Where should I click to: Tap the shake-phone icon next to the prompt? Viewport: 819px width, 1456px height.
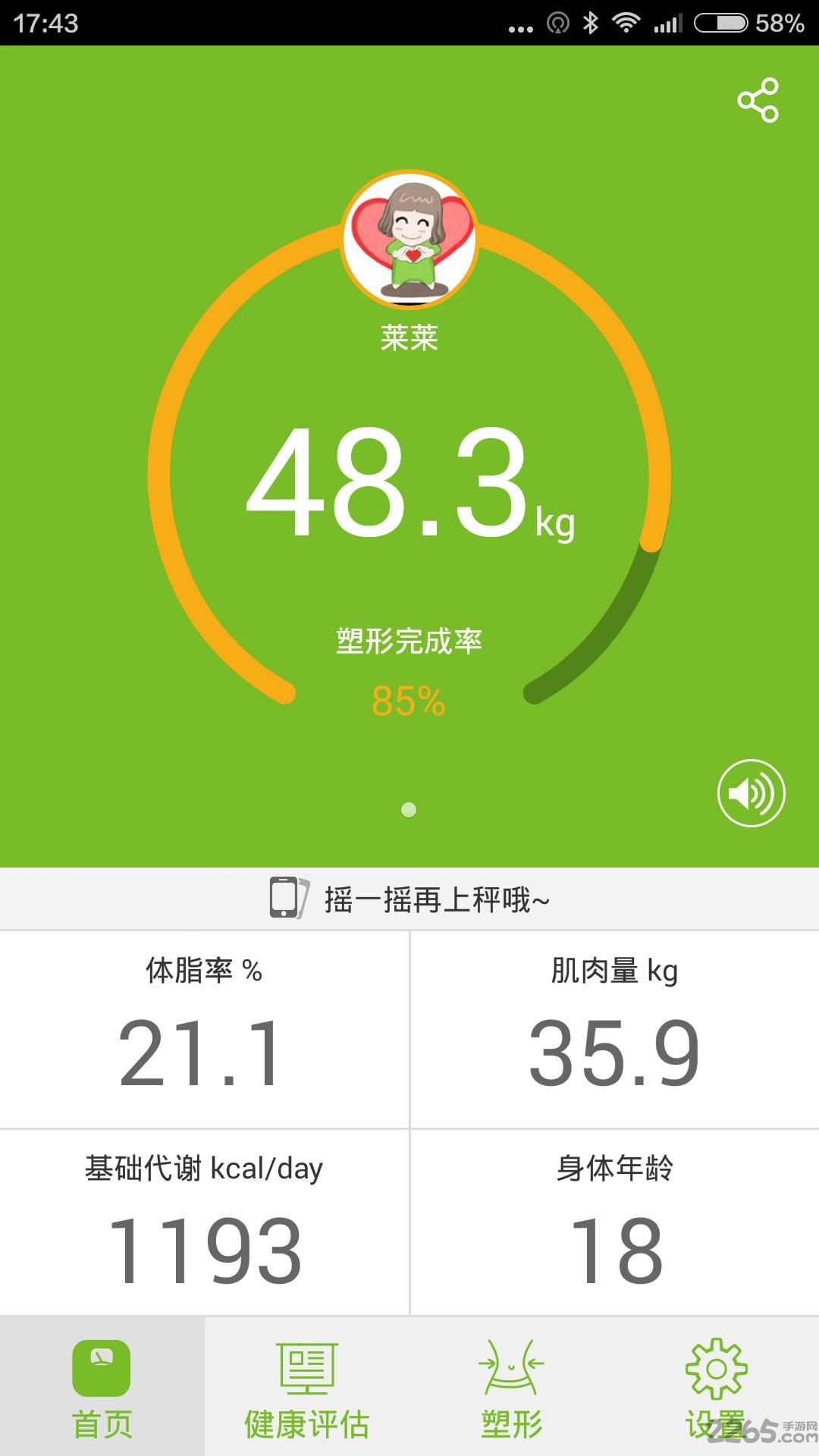(285, 899)
